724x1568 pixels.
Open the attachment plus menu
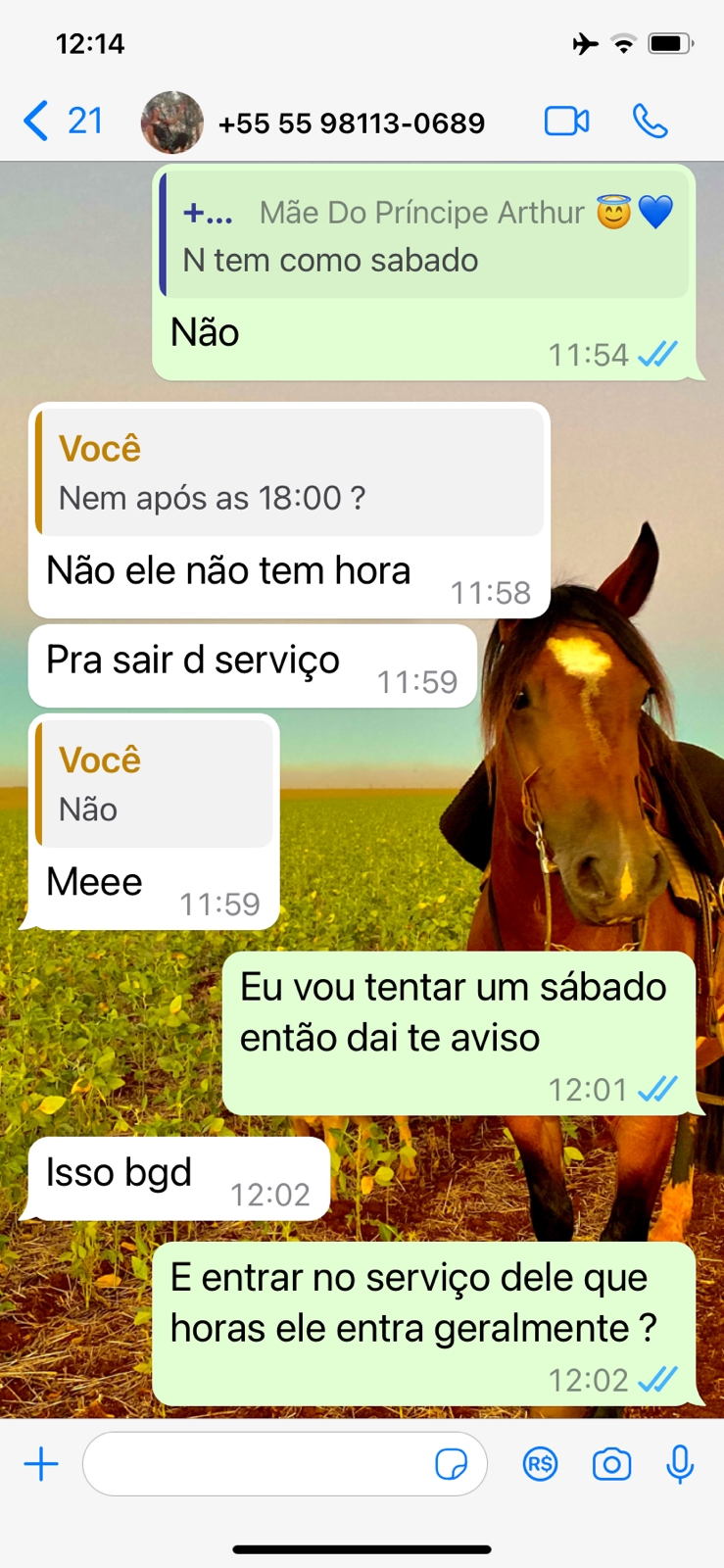(x=41, y=1464)
